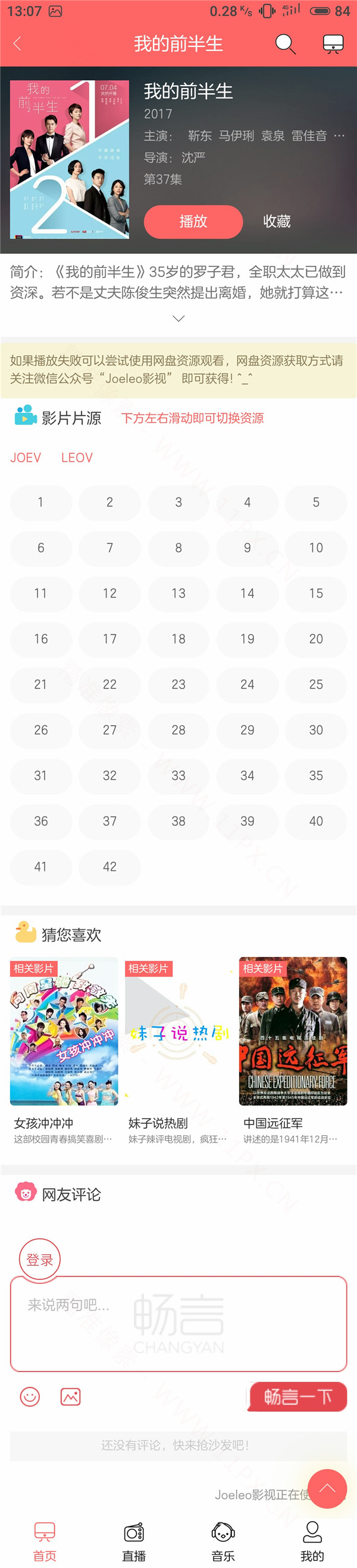Select episode 37

click(x=109, y=821)
